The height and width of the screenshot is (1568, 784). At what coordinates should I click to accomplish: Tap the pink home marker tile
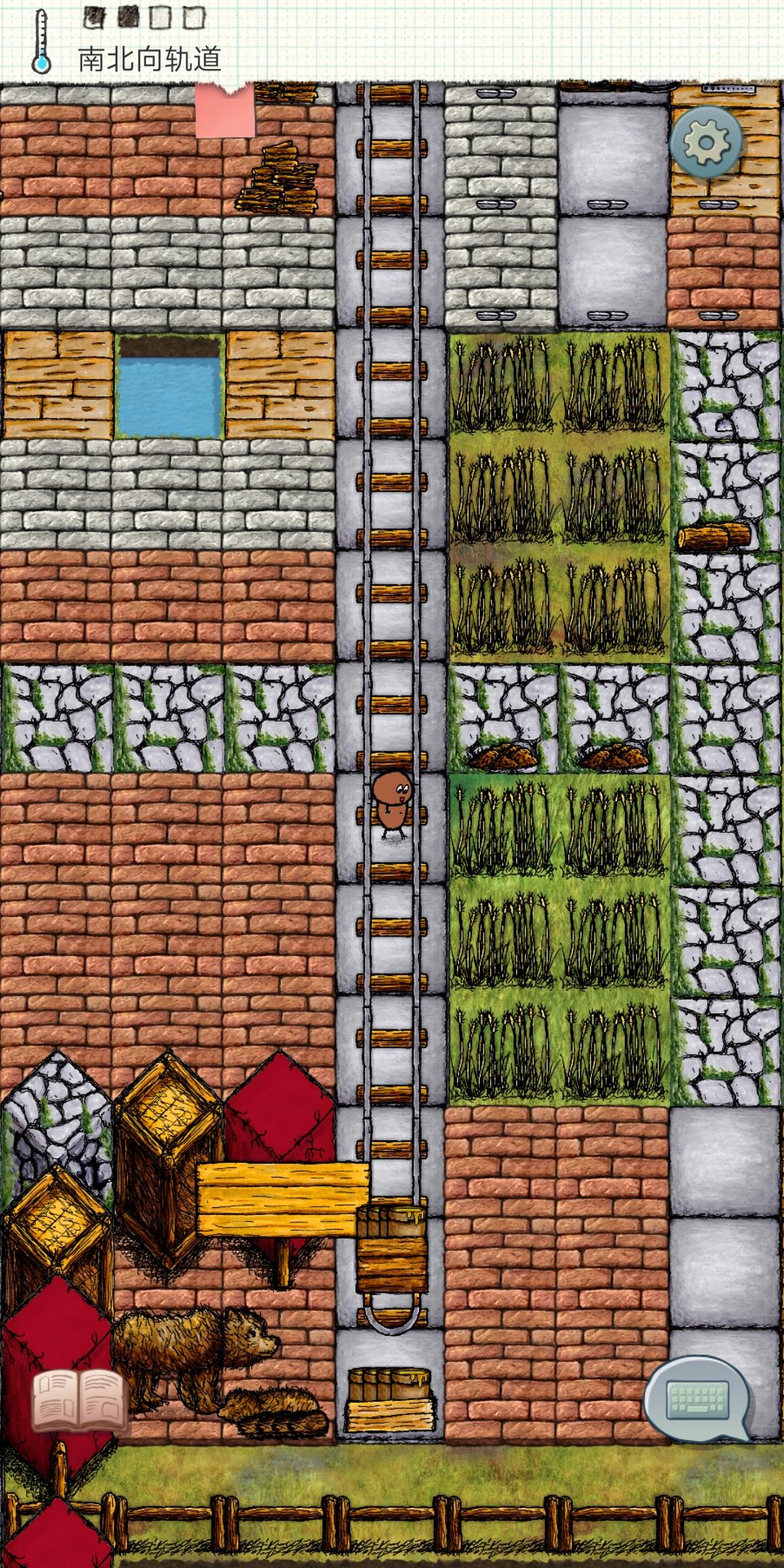(x=225, y=109)
